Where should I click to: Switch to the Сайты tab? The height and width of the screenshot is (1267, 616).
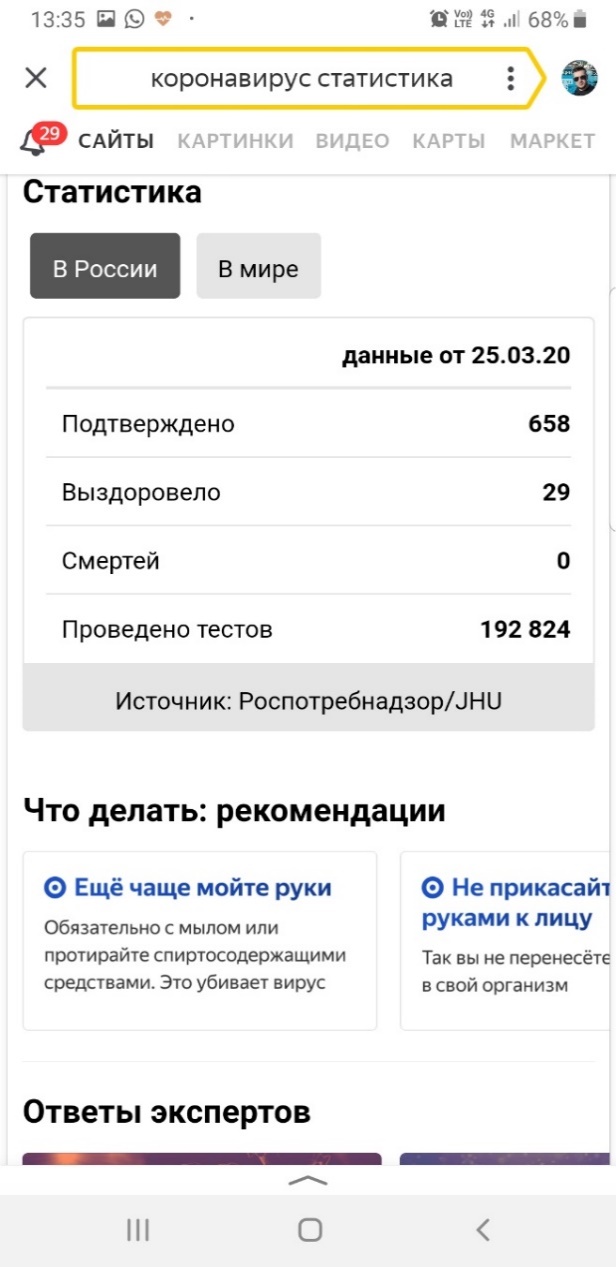[x=116, y=141]
